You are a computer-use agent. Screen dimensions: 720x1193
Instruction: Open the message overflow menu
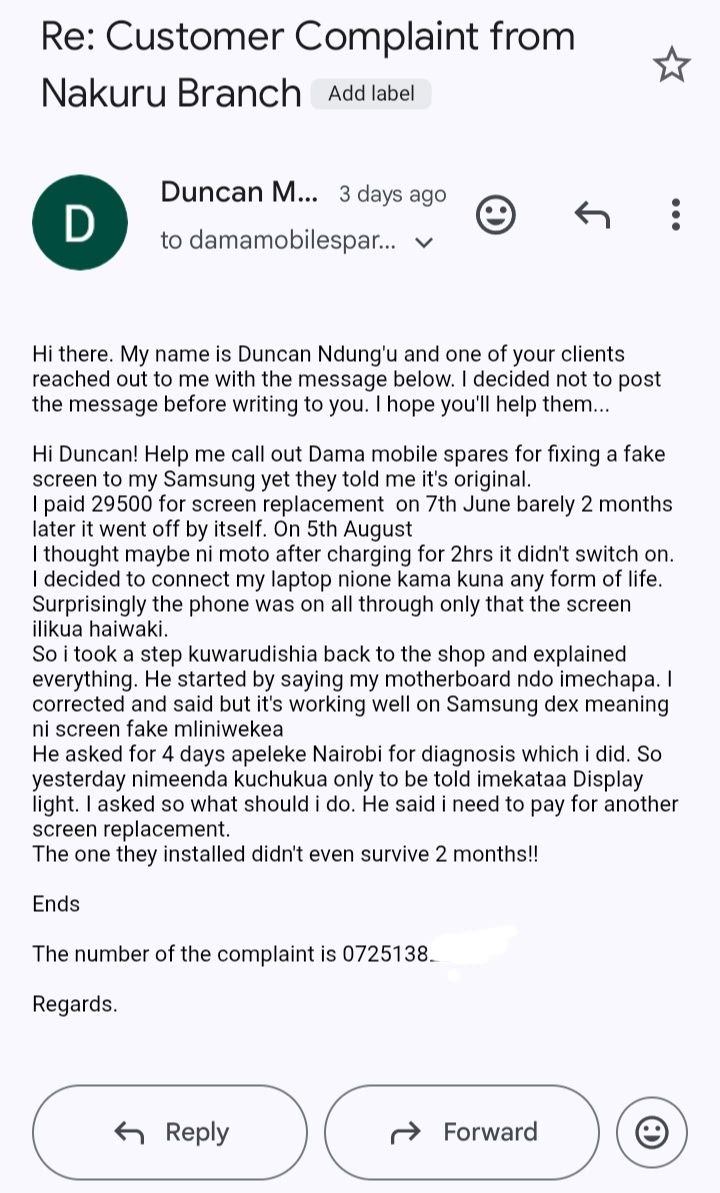coord(676,214)
